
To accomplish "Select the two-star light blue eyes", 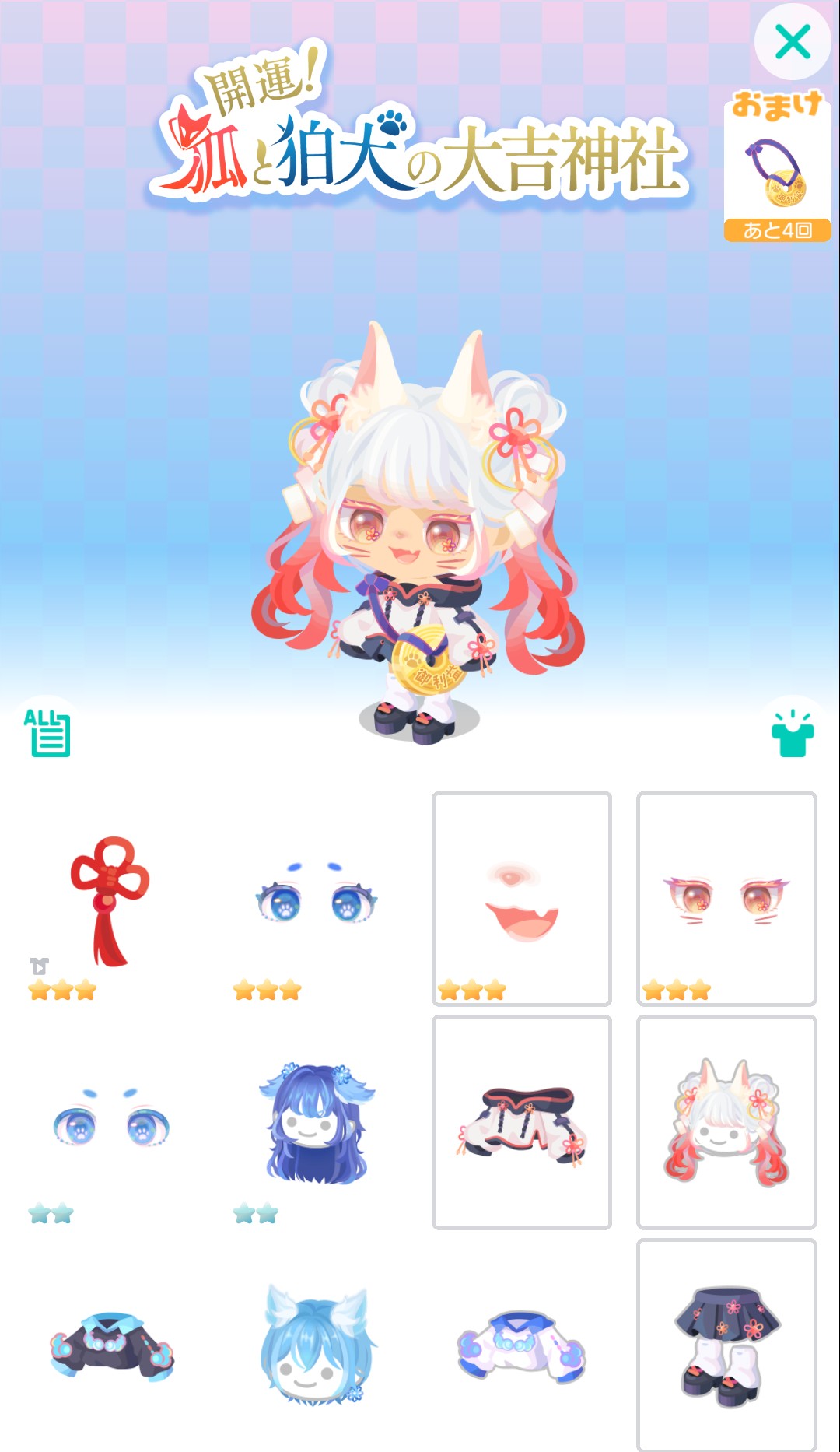I will click(110, 1123).
